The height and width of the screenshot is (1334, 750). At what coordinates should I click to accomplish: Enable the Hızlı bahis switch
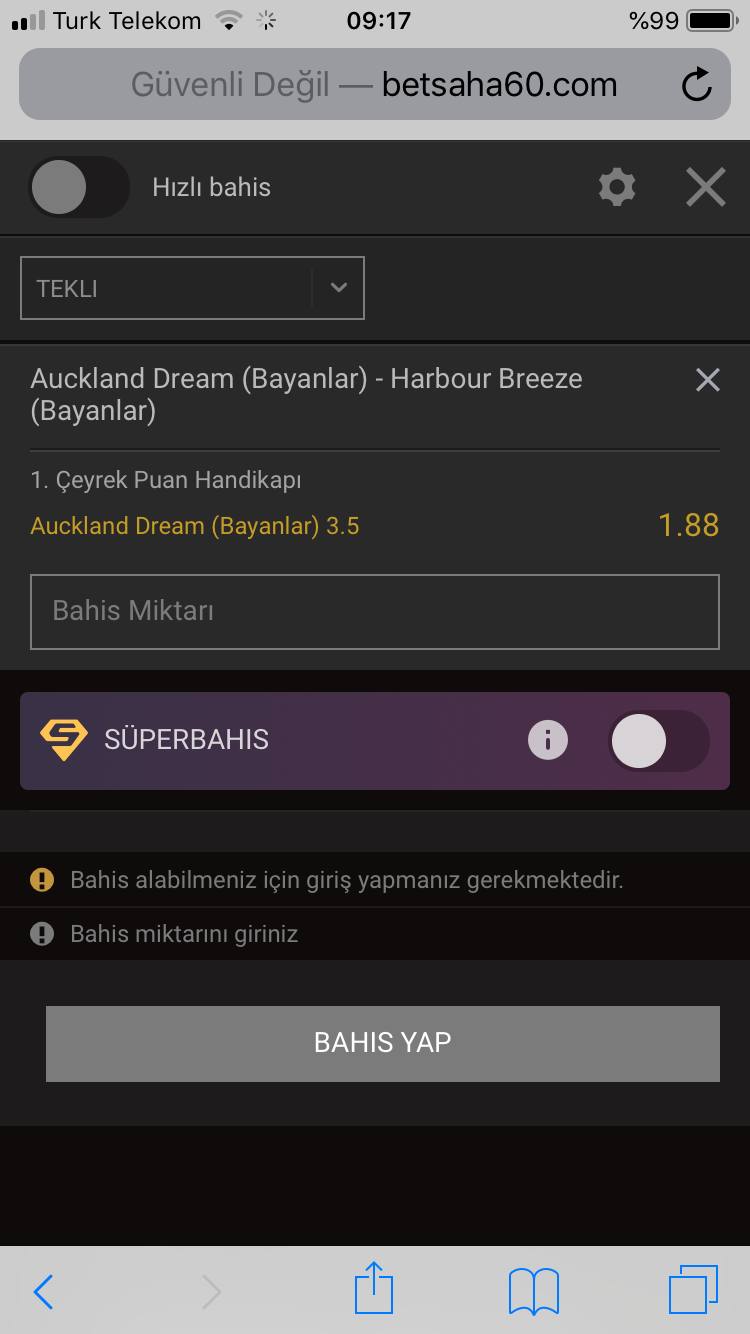pos(80,187)
